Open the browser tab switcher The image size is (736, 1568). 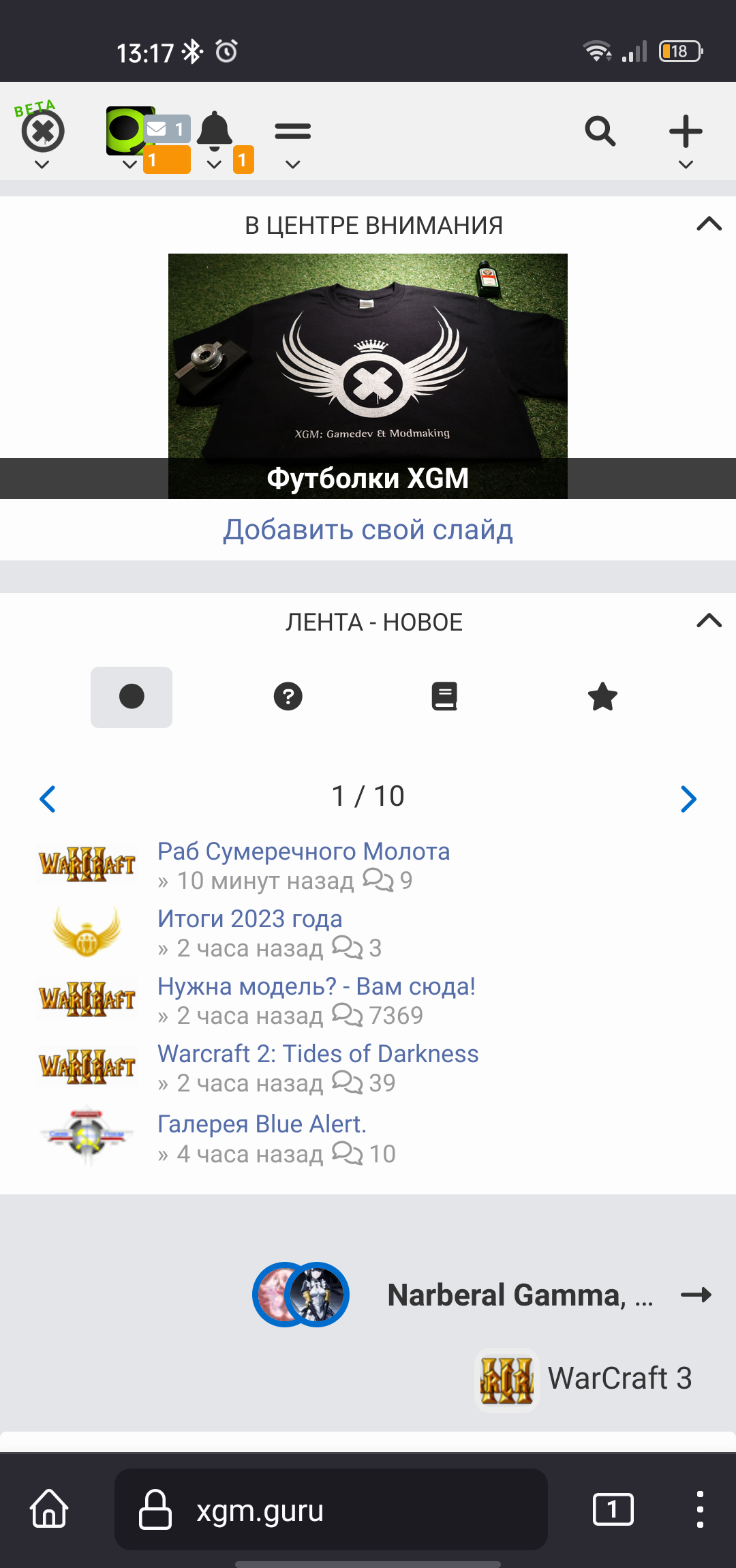613,1509
